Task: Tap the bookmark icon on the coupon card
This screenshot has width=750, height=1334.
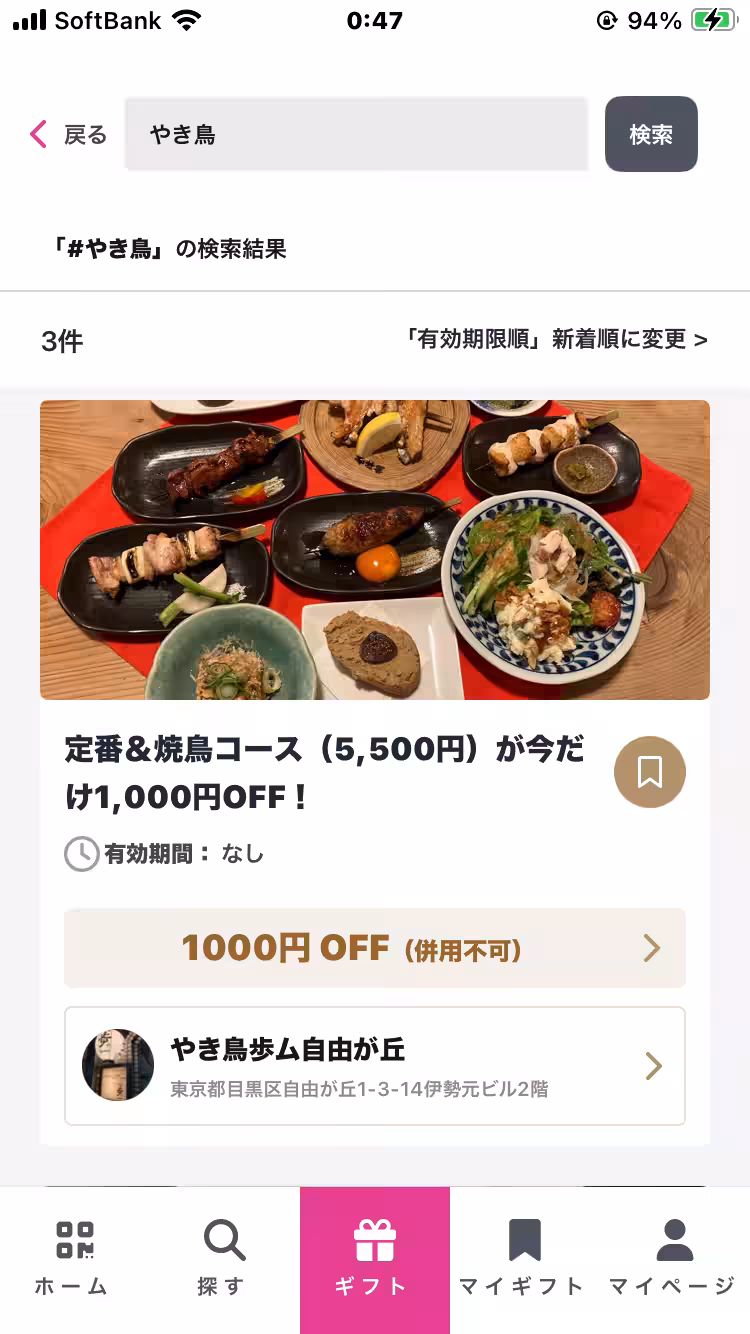Action: [x=649, y=771]
